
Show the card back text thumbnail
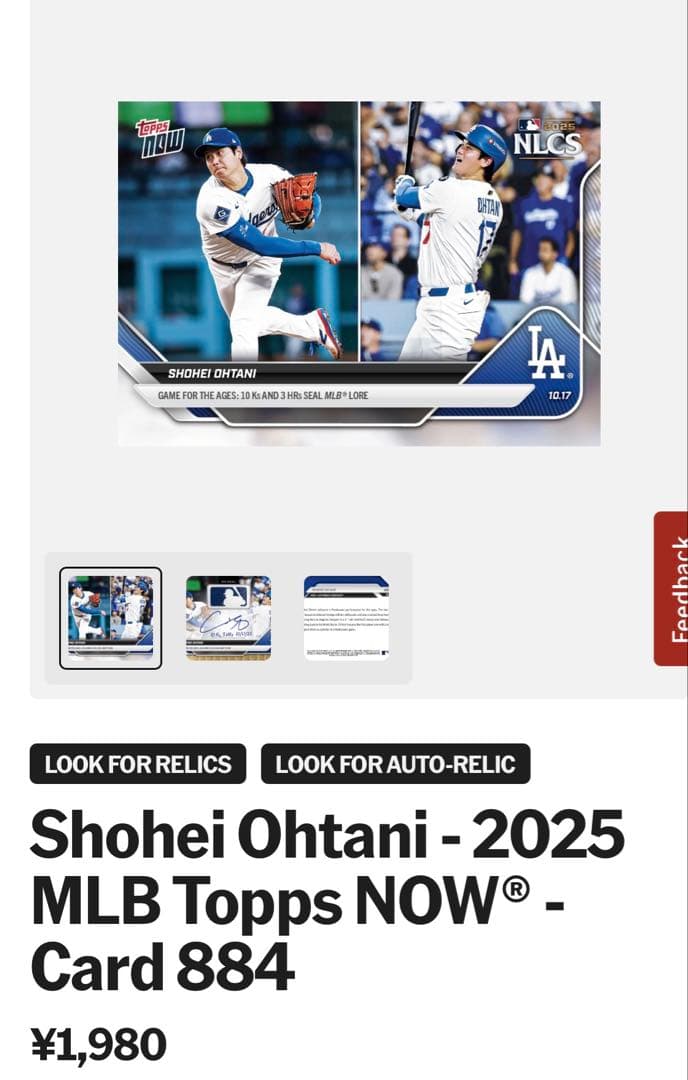coord(346,617)
